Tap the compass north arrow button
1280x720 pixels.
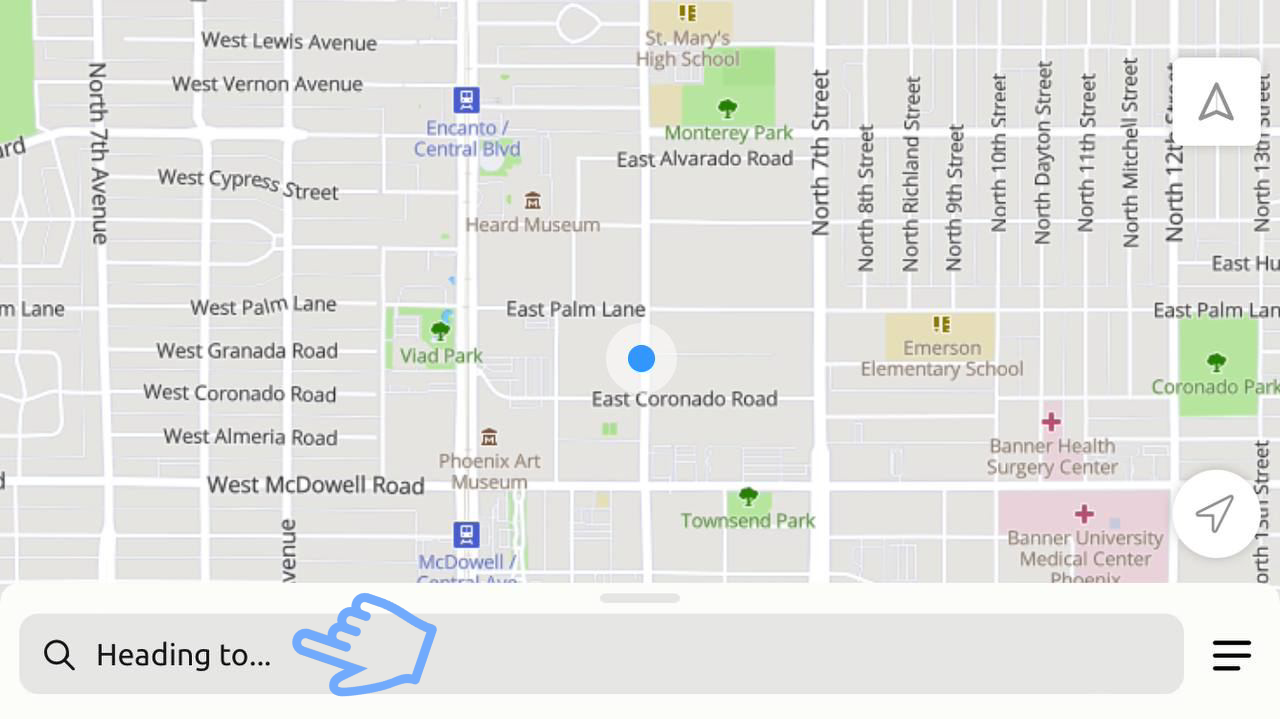(1215, 102)
